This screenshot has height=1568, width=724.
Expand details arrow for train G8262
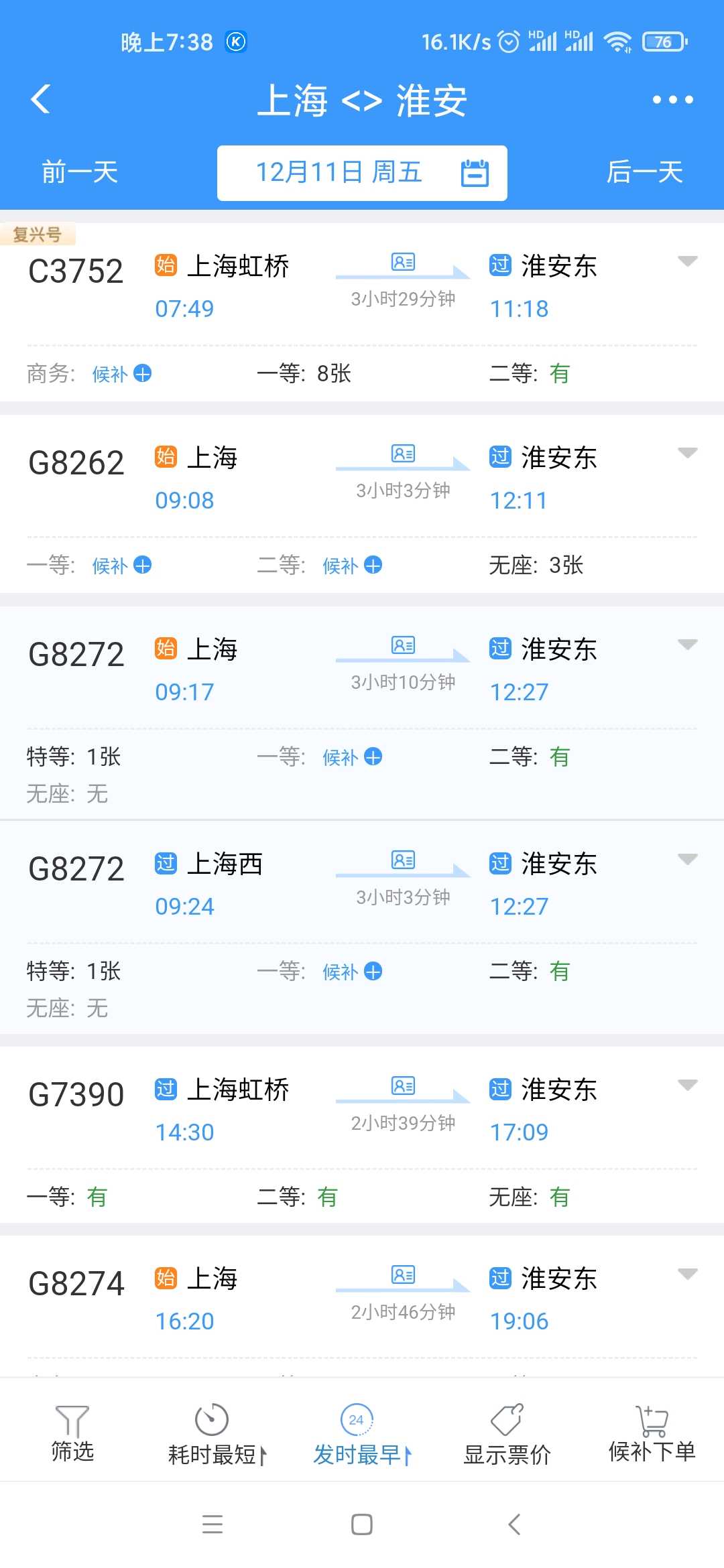click(x=687, y=453)
